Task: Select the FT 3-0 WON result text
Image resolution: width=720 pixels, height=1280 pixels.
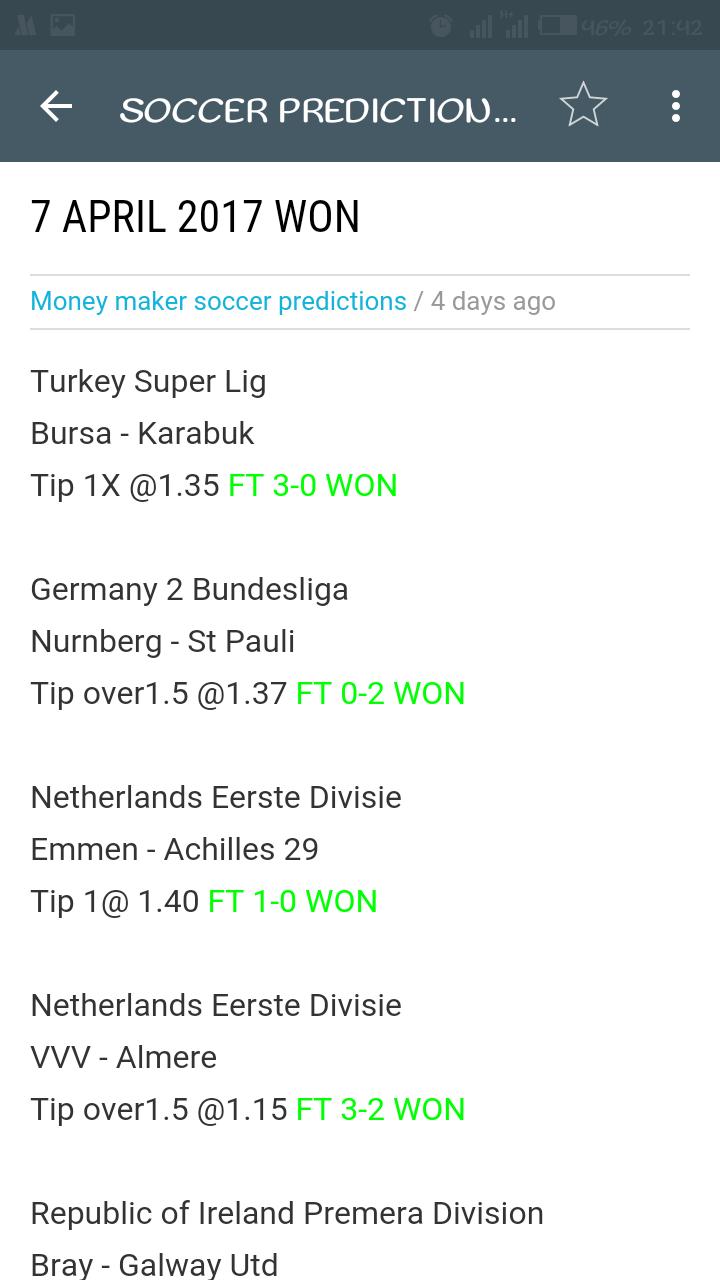Action: [312, 485]
